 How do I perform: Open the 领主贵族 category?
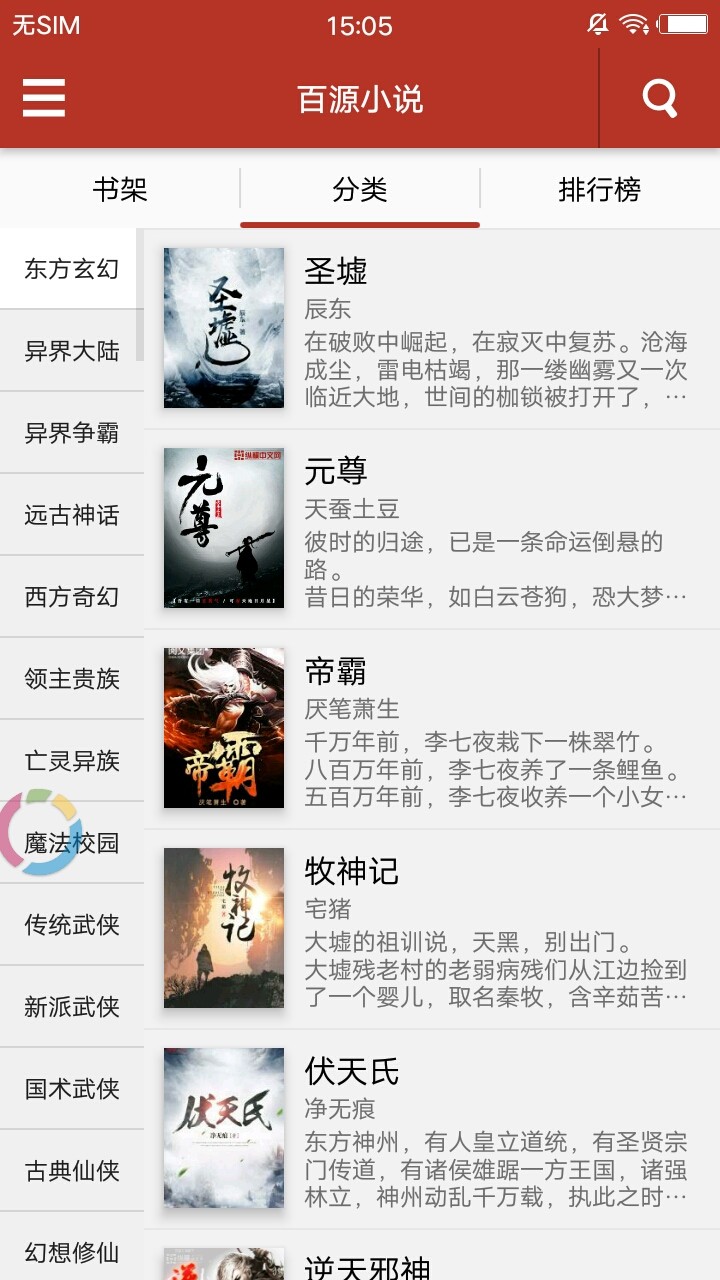click(72, 679)
